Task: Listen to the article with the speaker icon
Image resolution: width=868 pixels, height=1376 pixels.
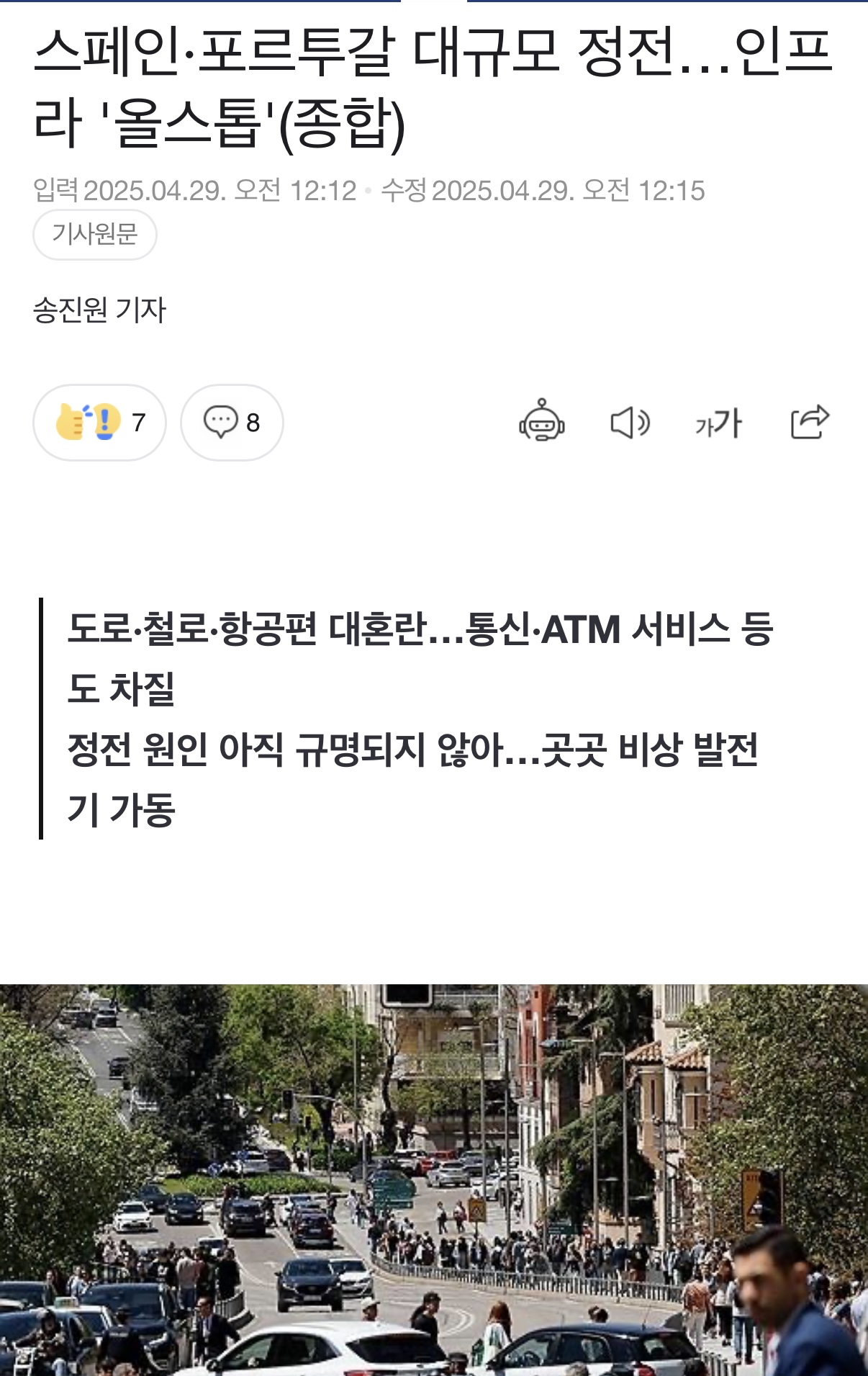Action: pos(630,423)
